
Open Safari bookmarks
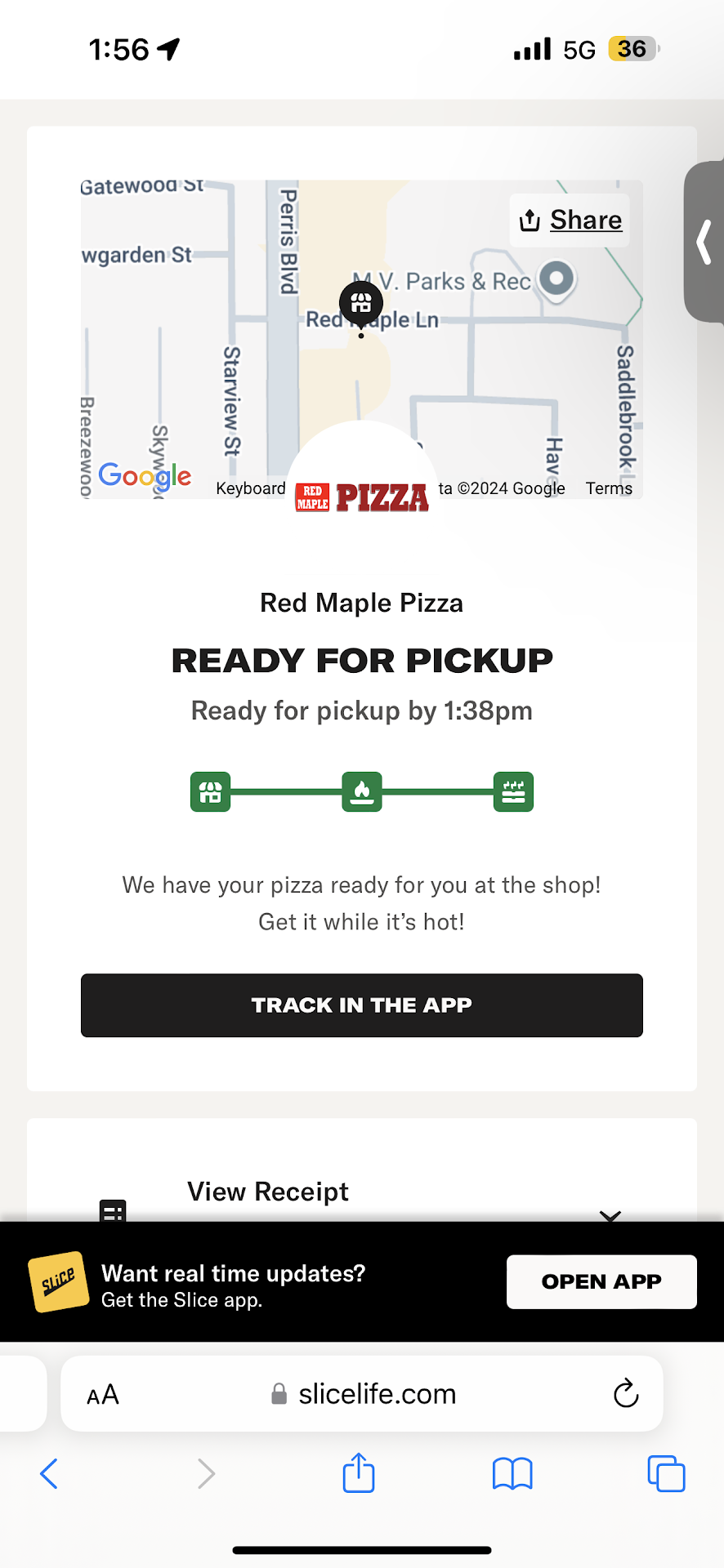pos(512,1474)
